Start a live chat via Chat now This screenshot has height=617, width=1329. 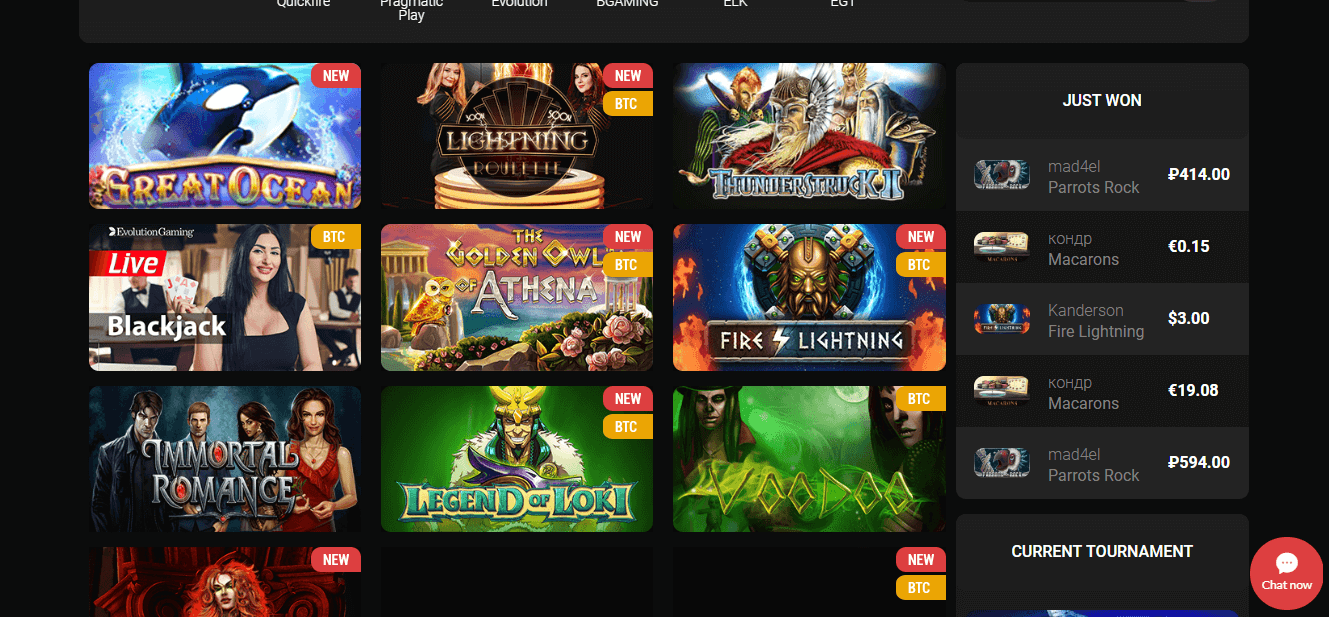pyautogui.click(x=1287, y=573)
